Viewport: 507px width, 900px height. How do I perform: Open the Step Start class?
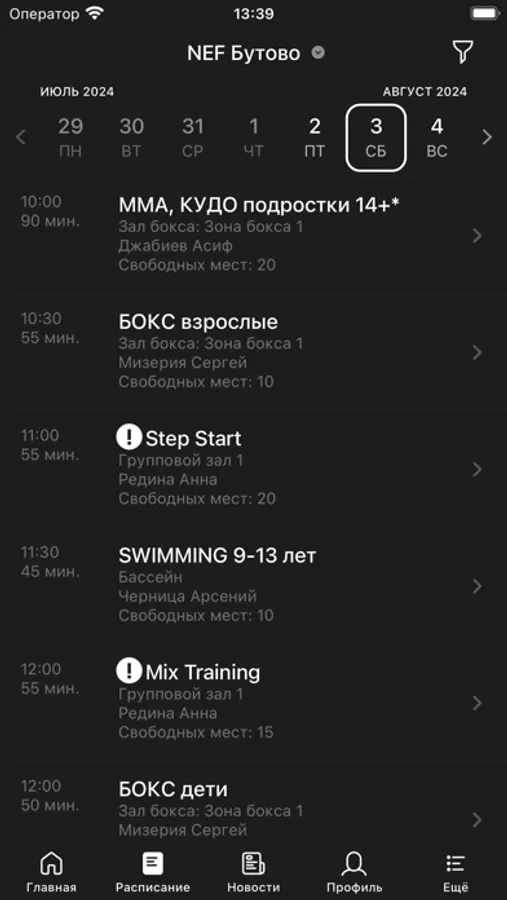[253, 468]
